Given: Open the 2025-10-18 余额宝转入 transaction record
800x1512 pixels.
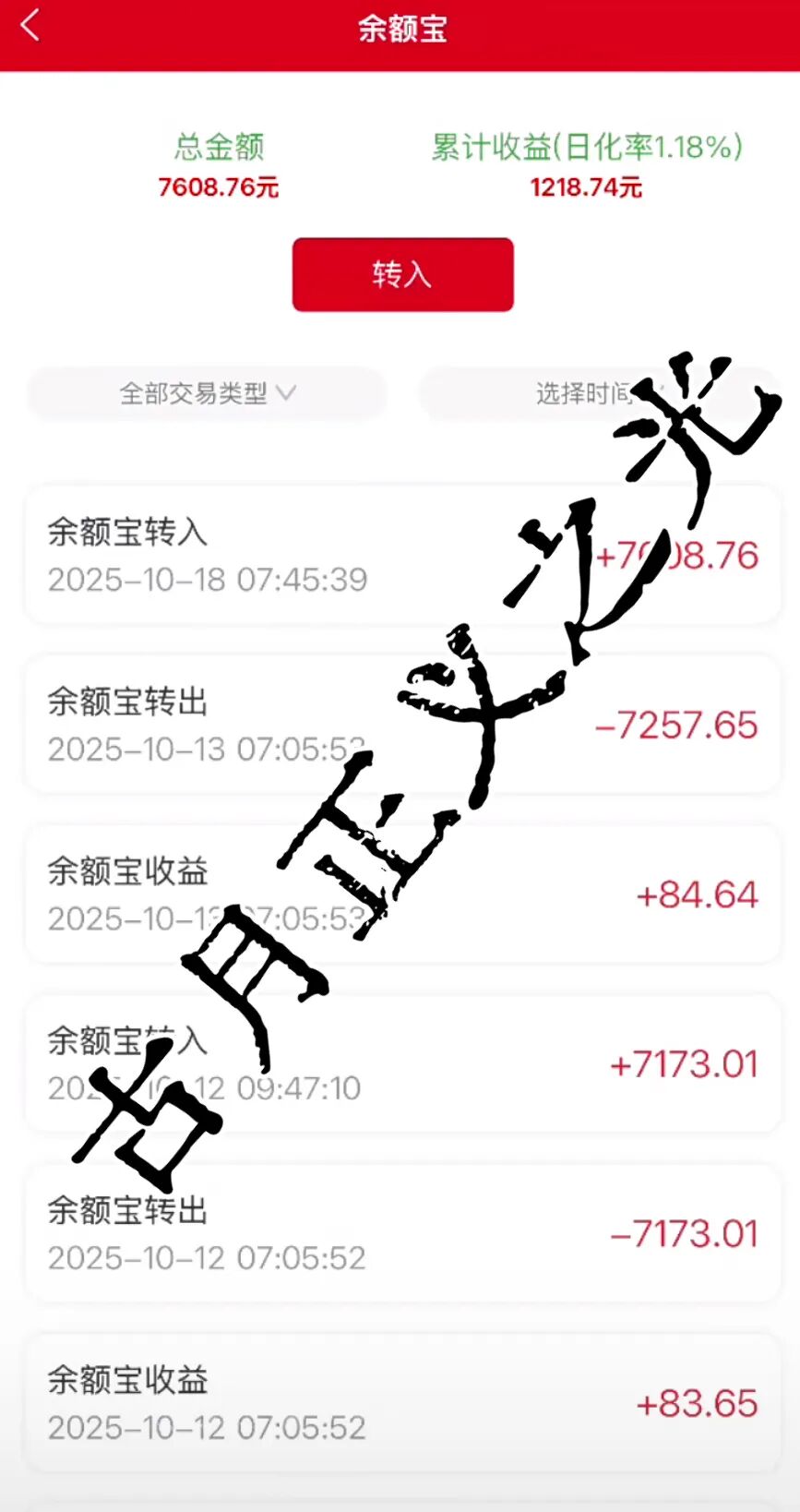Looking at the screenshot, I should click(x=400, y=554).
